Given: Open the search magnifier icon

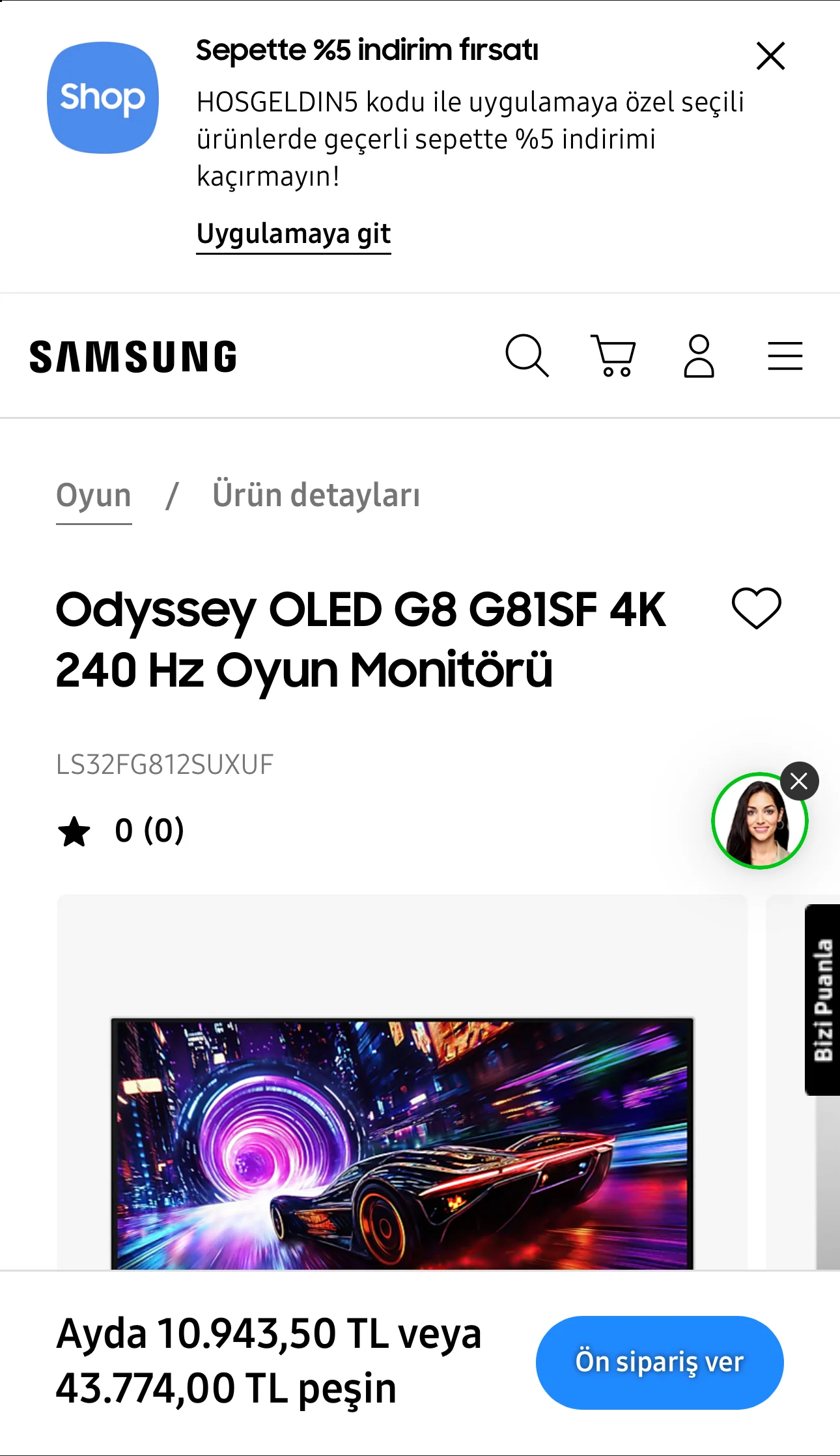Looking at the screenshot, I should pyautogui.click(x=527, y=356).
